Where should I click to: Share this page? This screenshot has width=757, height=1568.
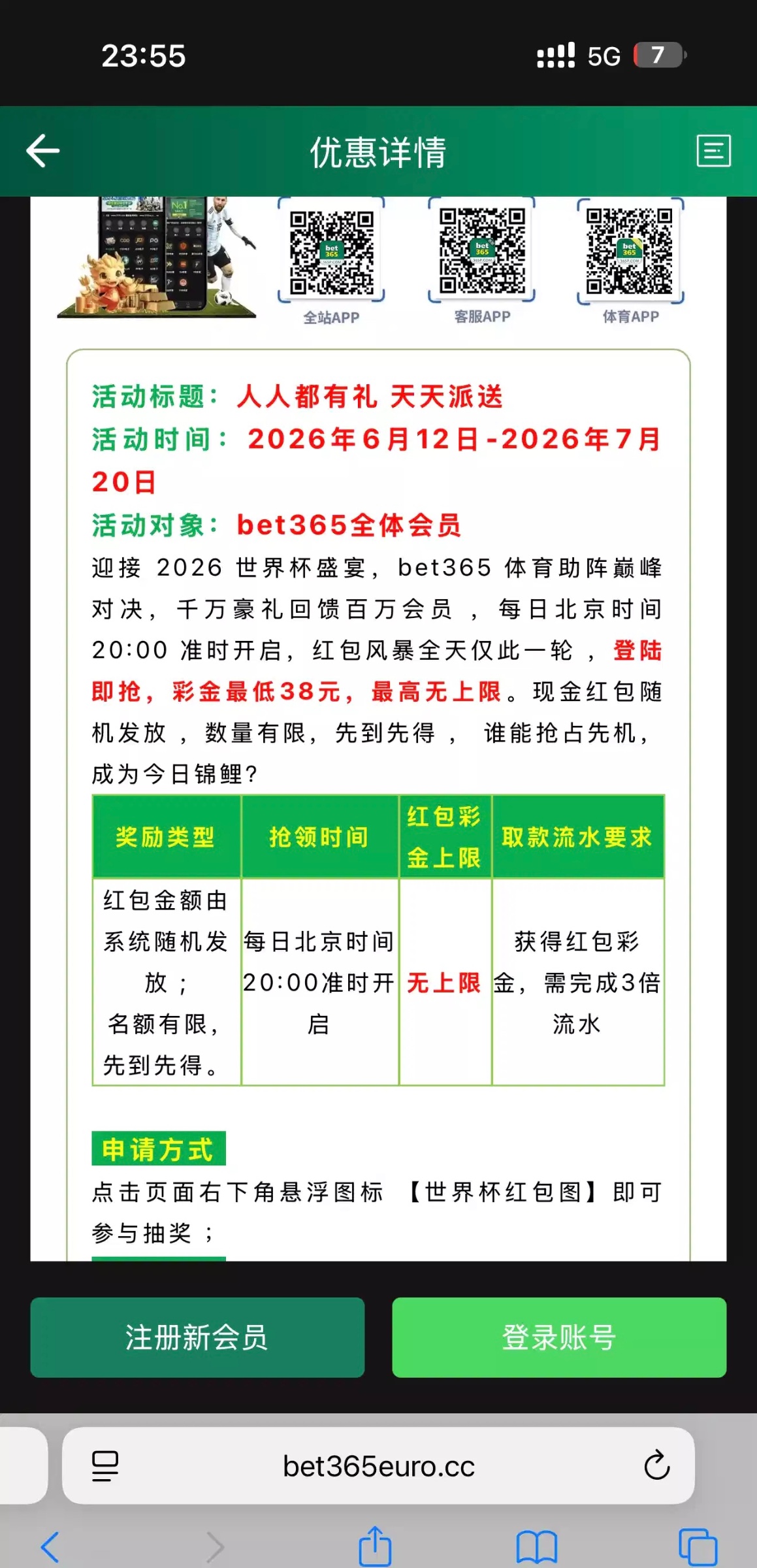tap(375, 1546)
